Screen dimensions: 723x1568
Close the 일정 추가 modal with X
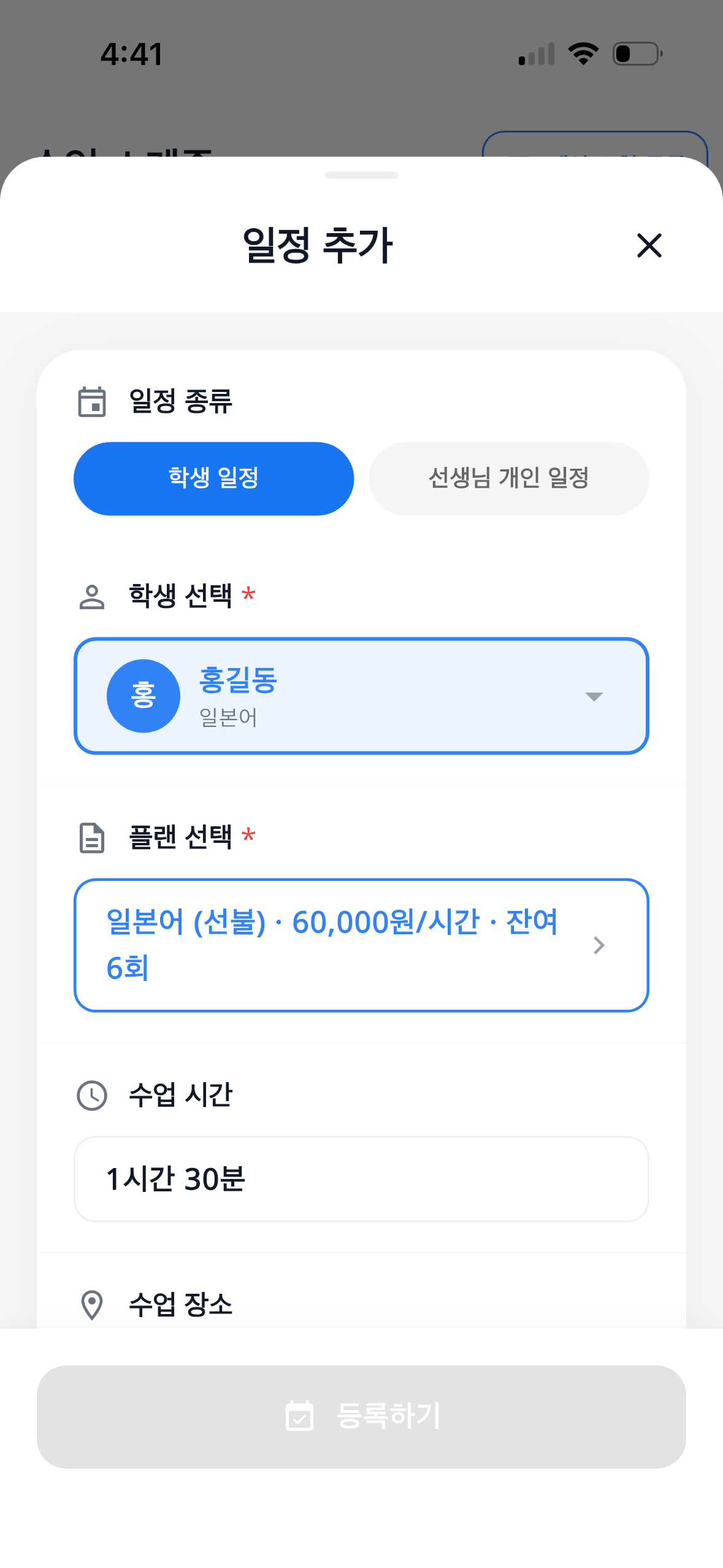[649, 247]
